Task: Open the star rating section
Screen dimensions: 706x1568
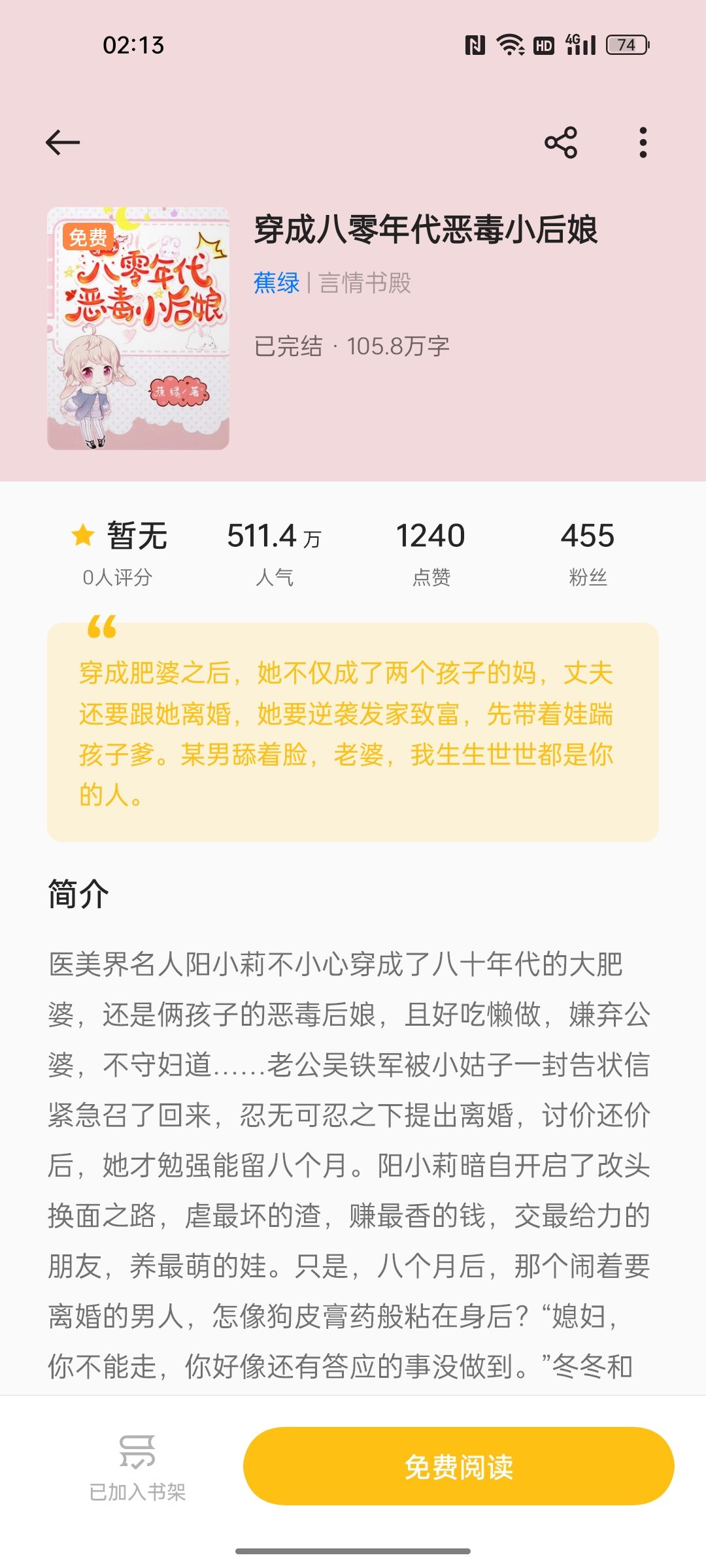Action: [x=119, y=552]
